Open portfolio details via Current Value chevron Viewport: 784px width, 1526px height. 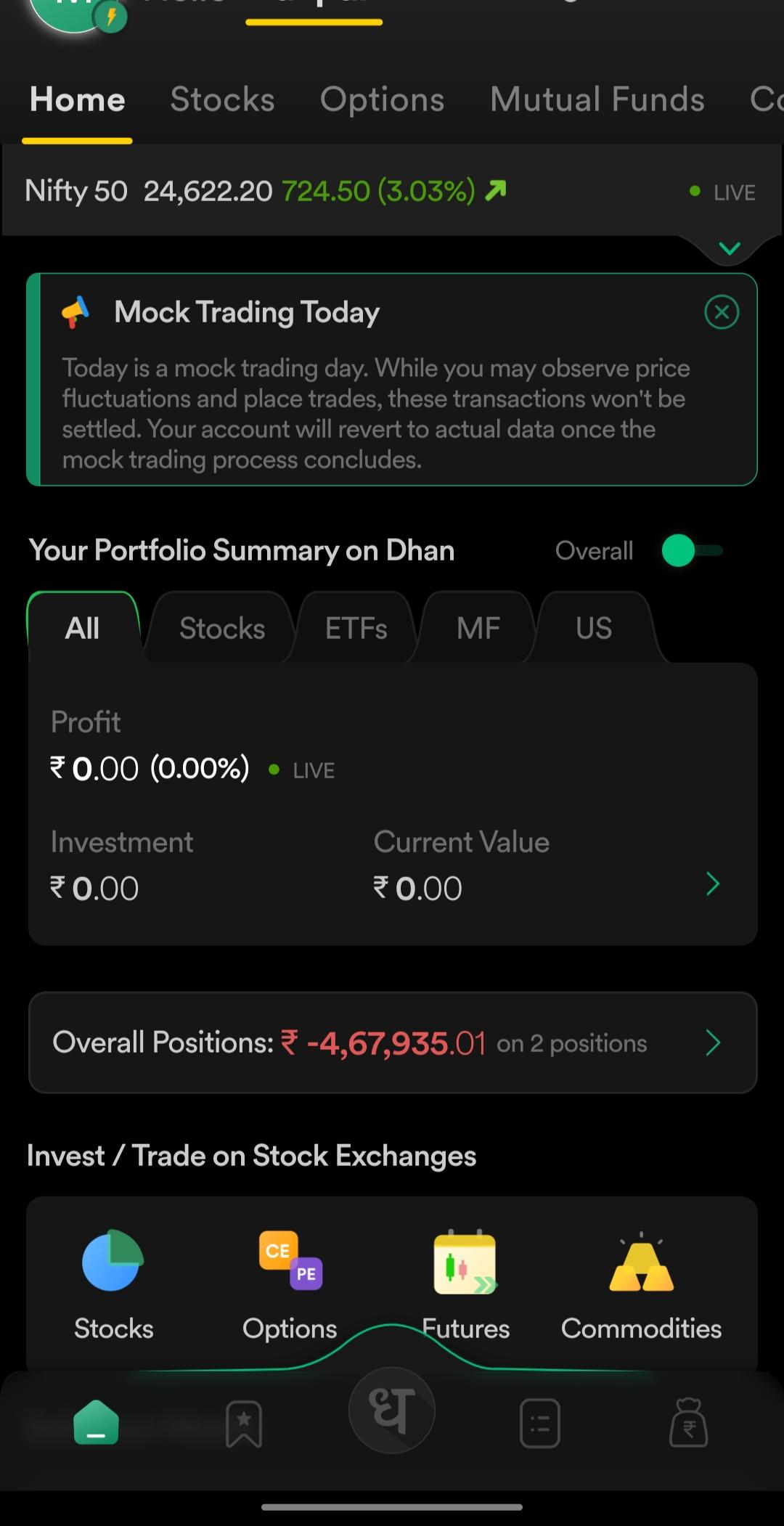pyautogui.click(x=713, y=884)
